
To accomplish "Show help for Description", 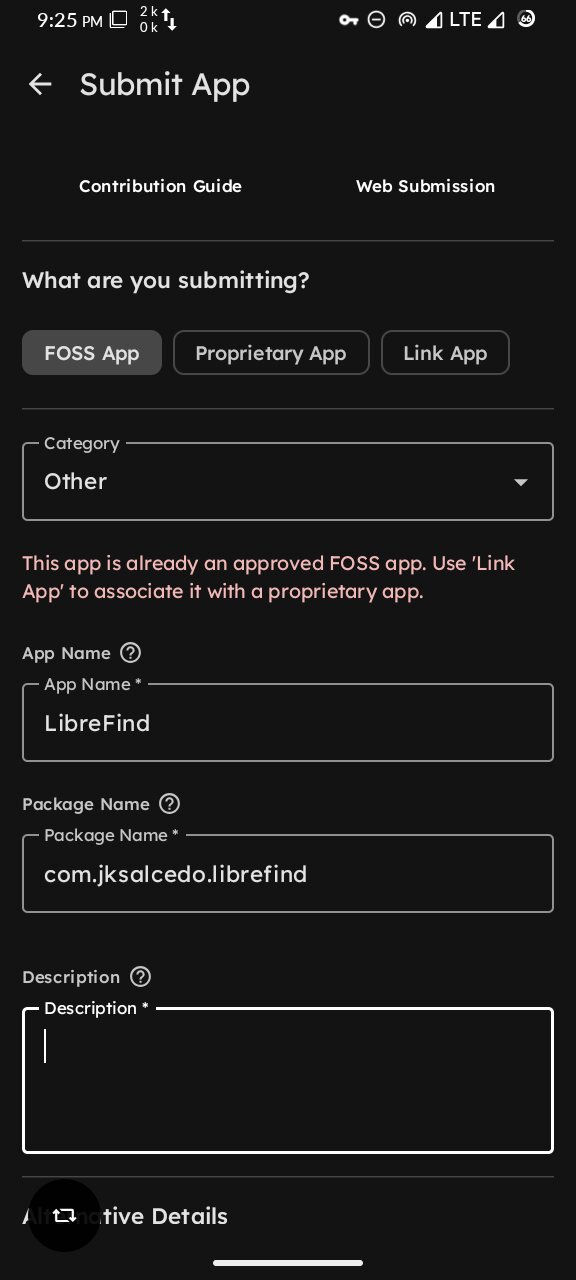I will [141, 977].
